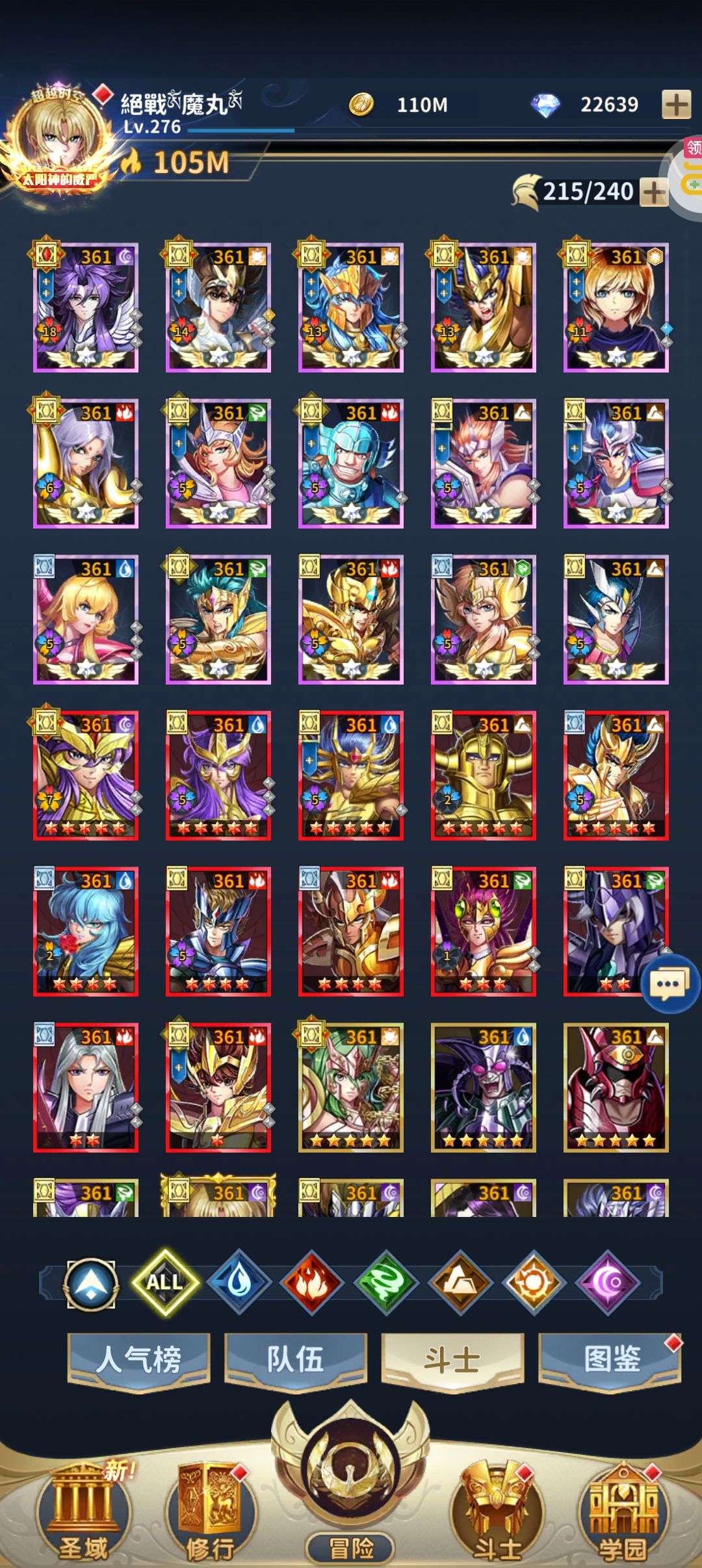
Task: Switch to the 人气榜 tab
Action: 138,1359
